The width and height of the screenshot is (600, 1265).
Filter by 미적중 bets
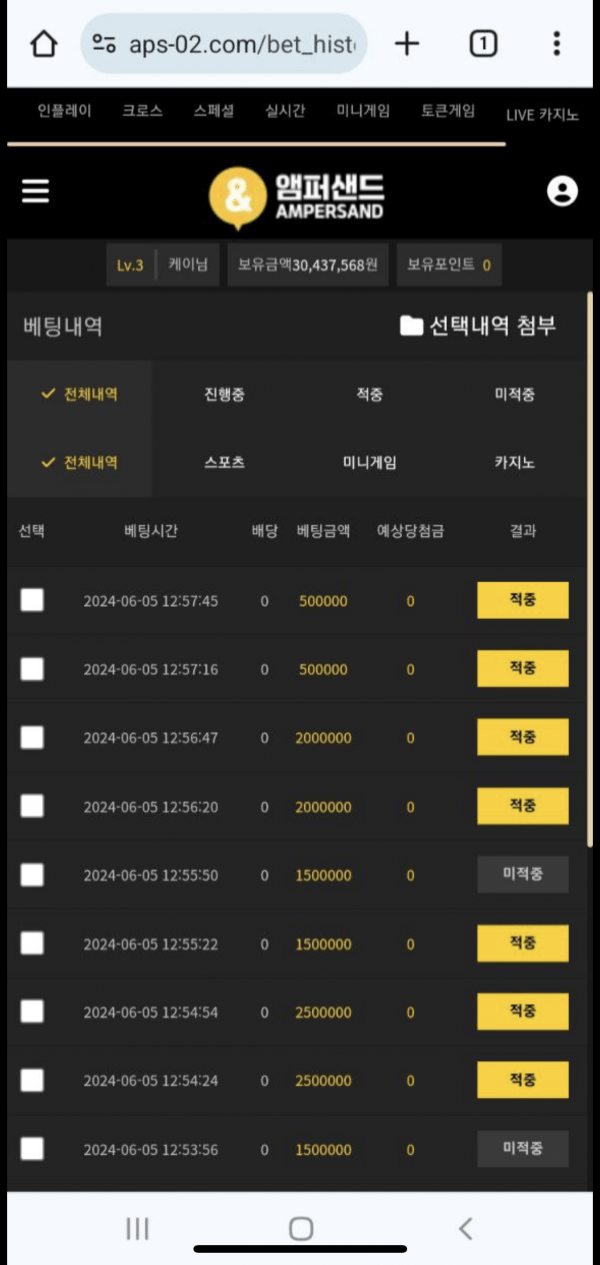[514, 395]
